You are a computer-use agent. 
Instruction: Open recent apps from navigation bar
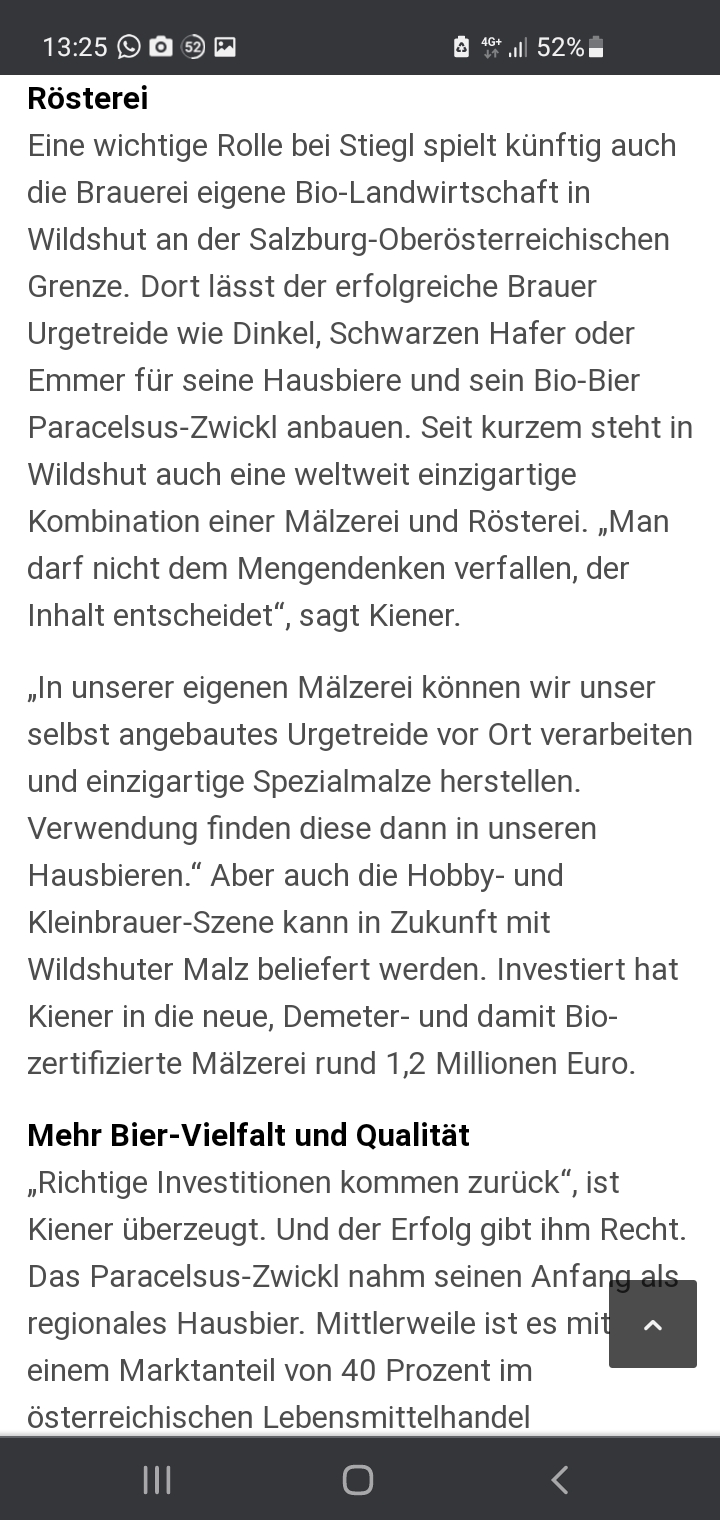click(157, 1480)
